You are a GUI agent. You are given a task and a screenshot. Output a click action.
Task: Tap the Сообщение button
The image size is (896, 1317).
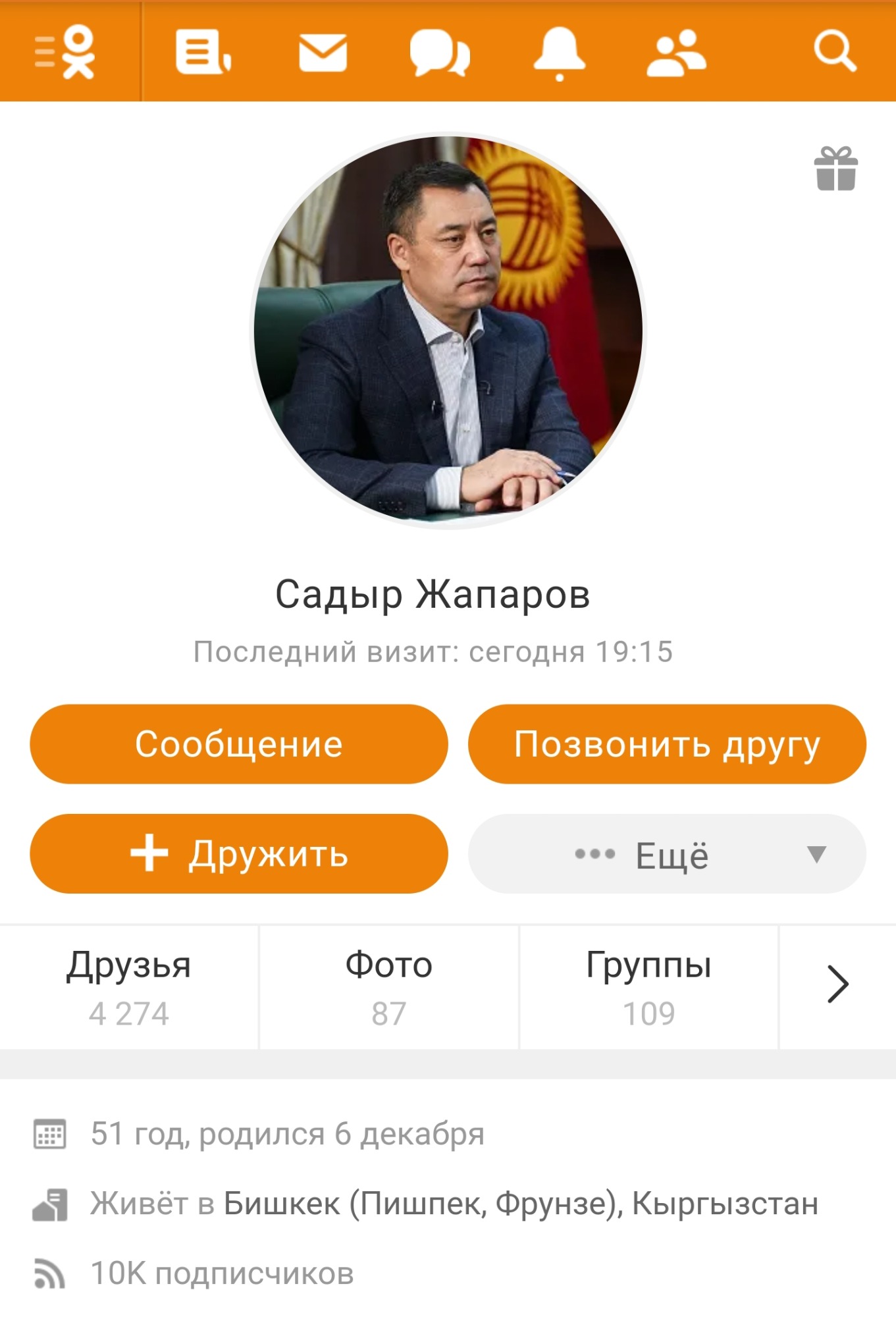(239, 744)
